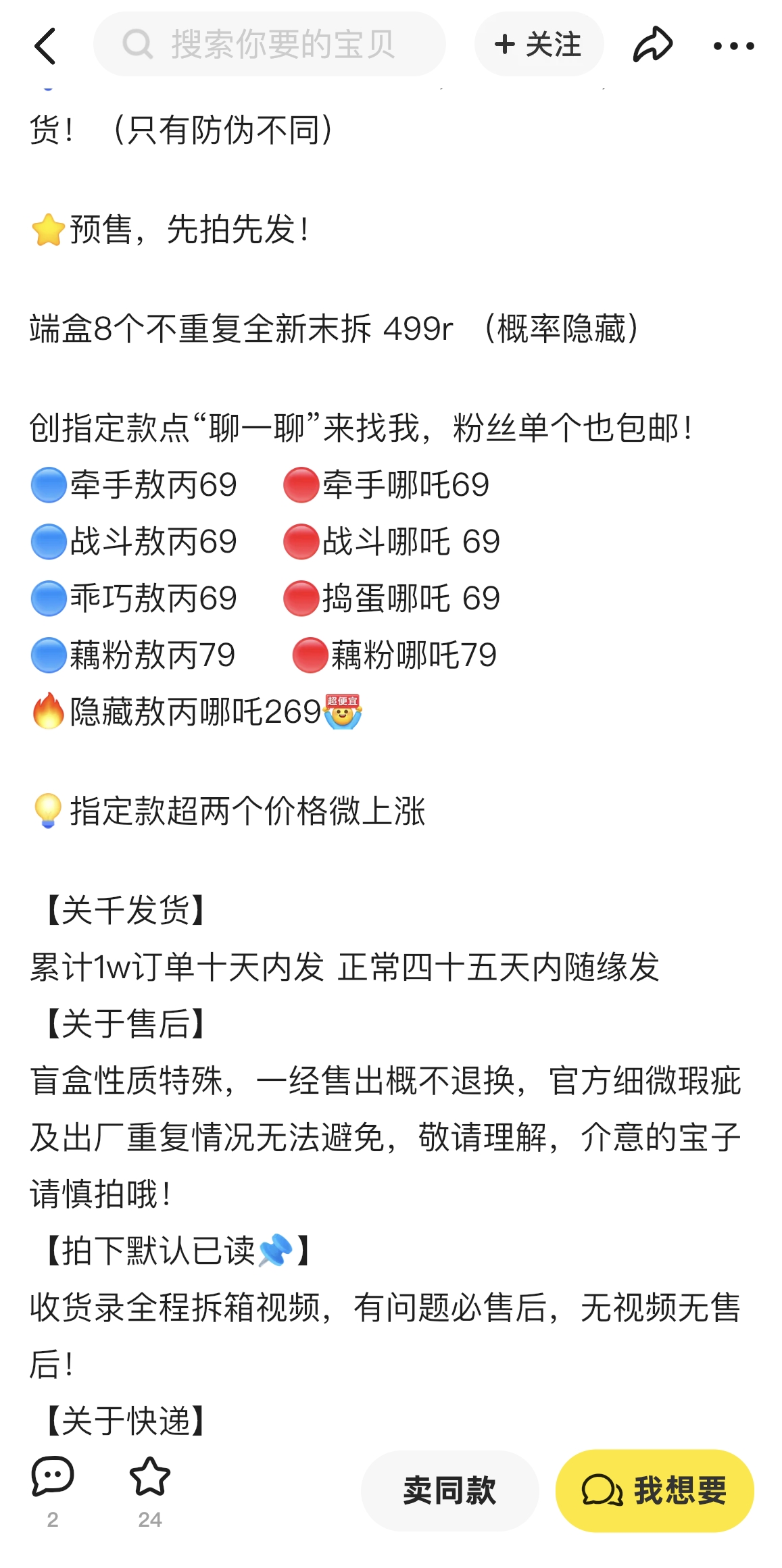Open the search box 搜索你要的宝贝

coord(270,45)
